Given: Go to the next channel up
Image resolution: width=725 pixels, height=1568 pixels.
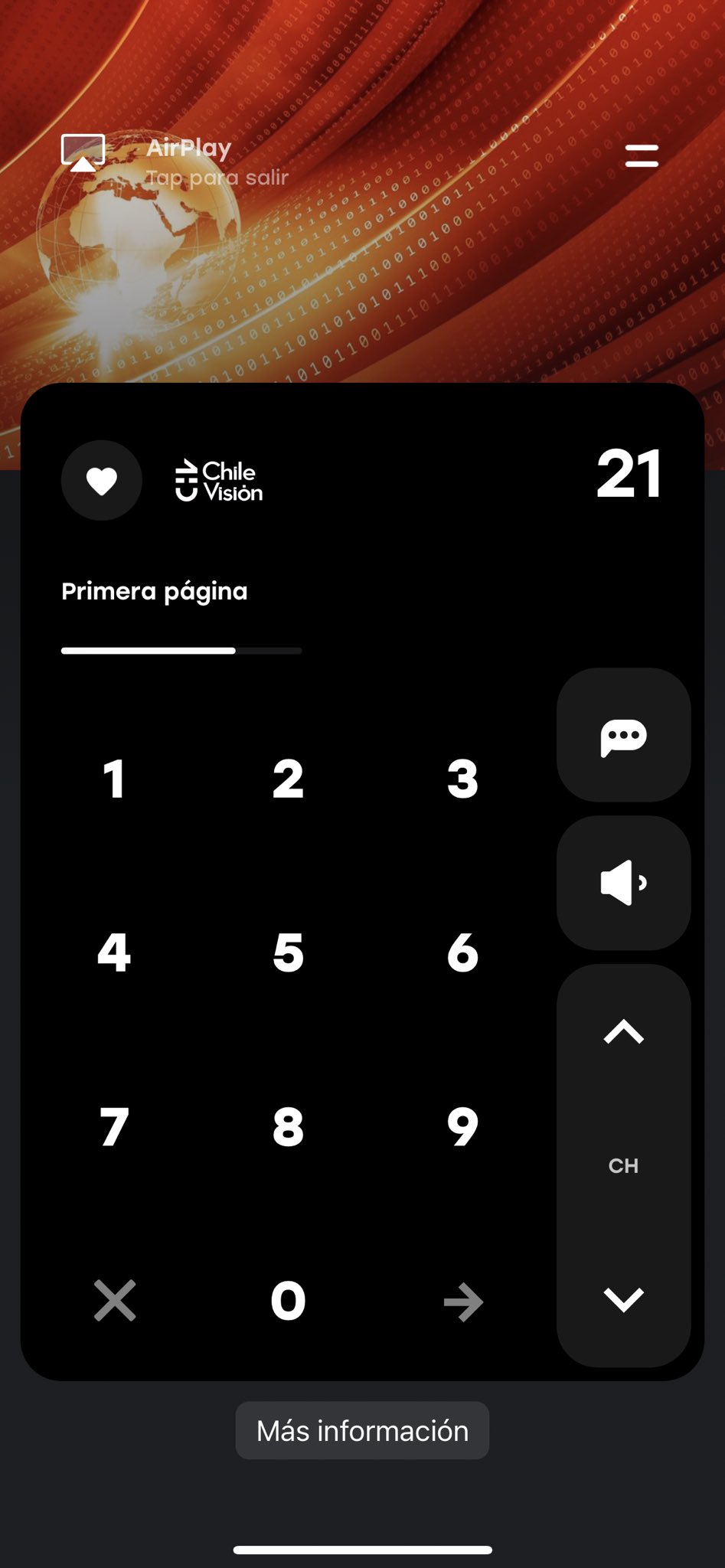Looking at the screenshot, I should click(623, 1033).
